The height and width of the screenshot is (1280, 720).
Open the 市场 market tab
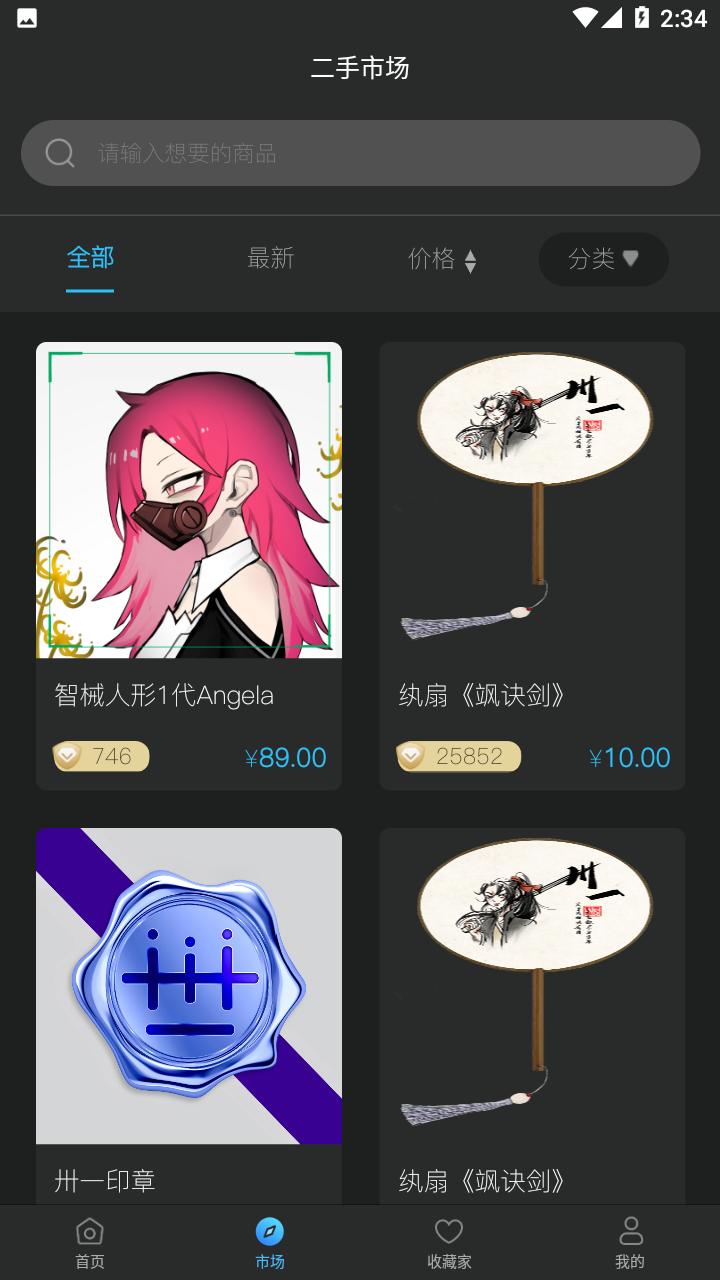[270, 1243]
